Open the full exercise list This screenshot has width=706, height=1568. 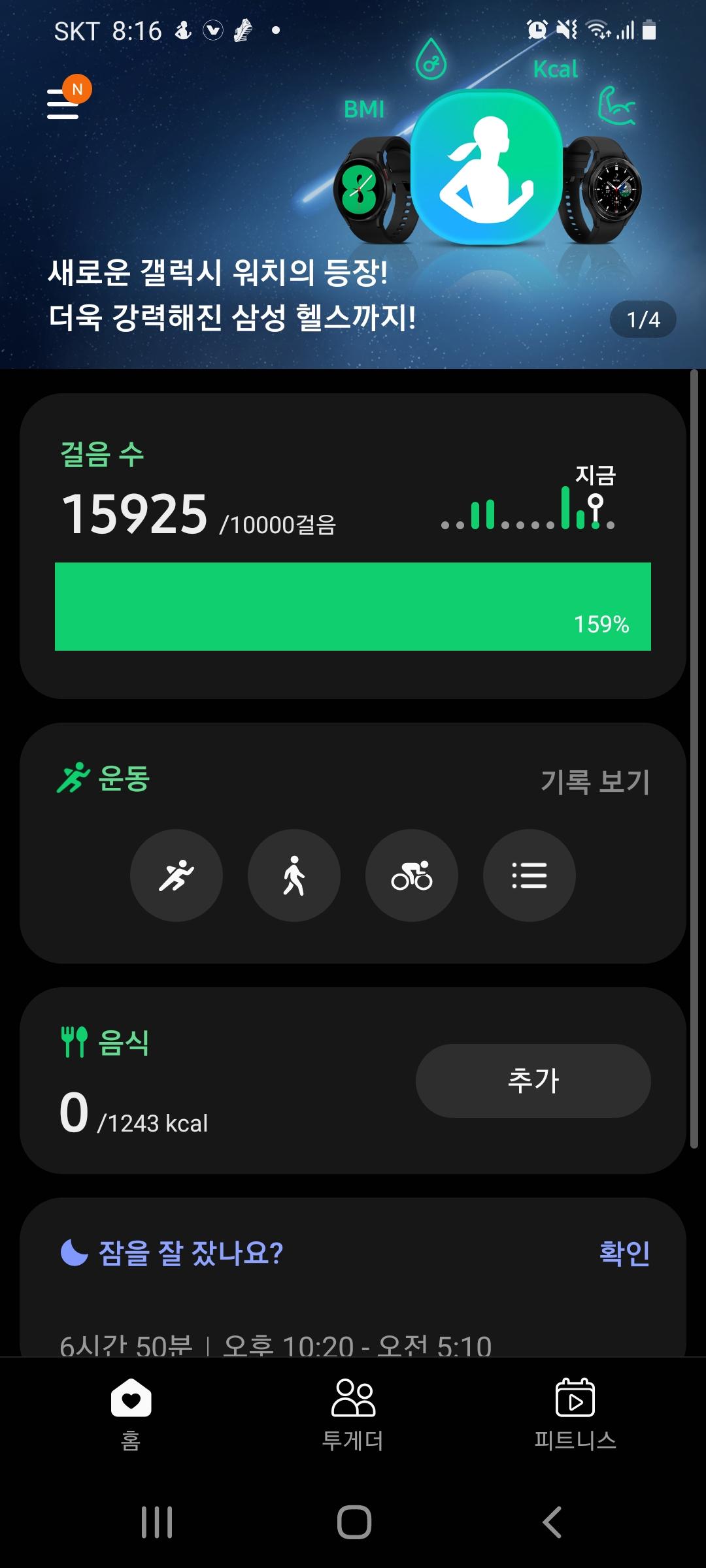529,875
